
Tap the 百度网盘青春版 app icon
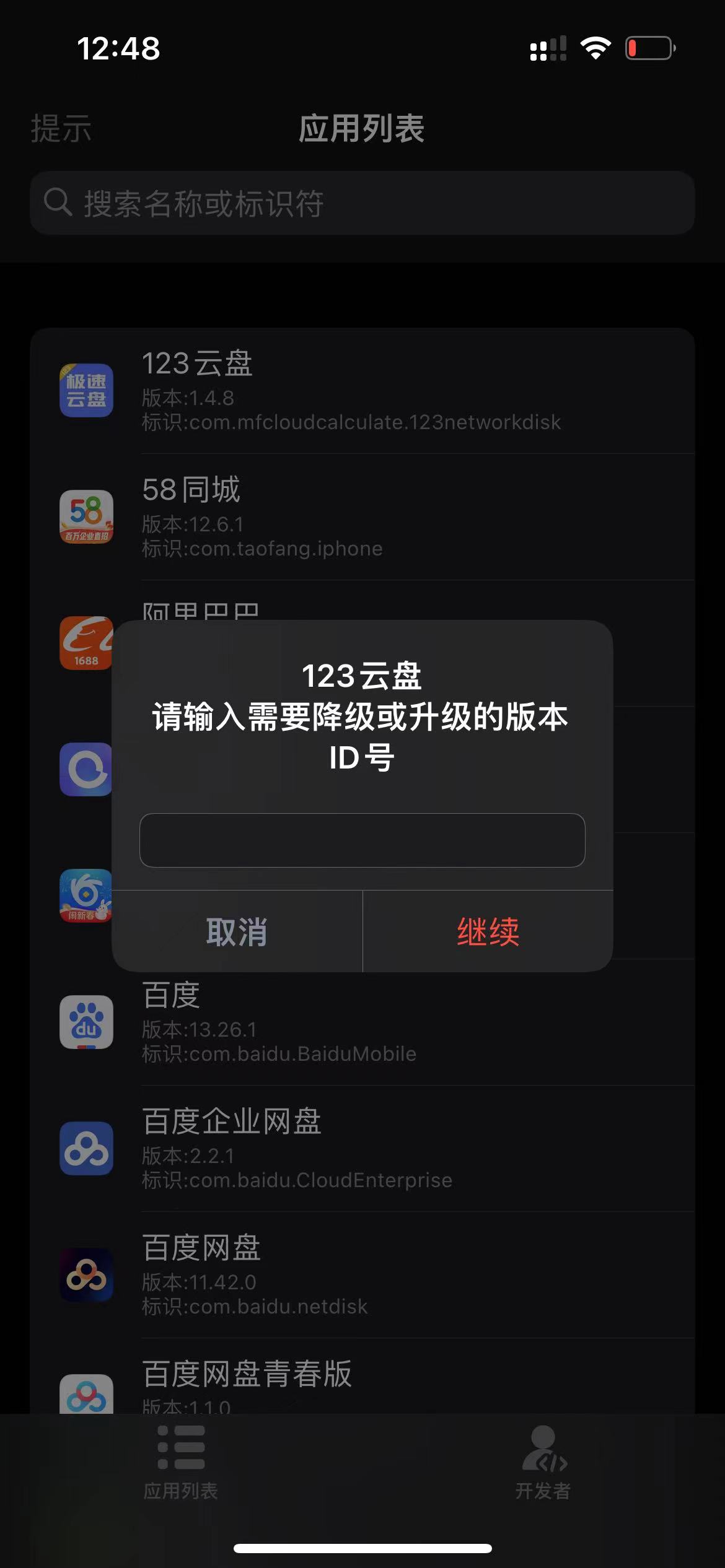[87, 1393]
